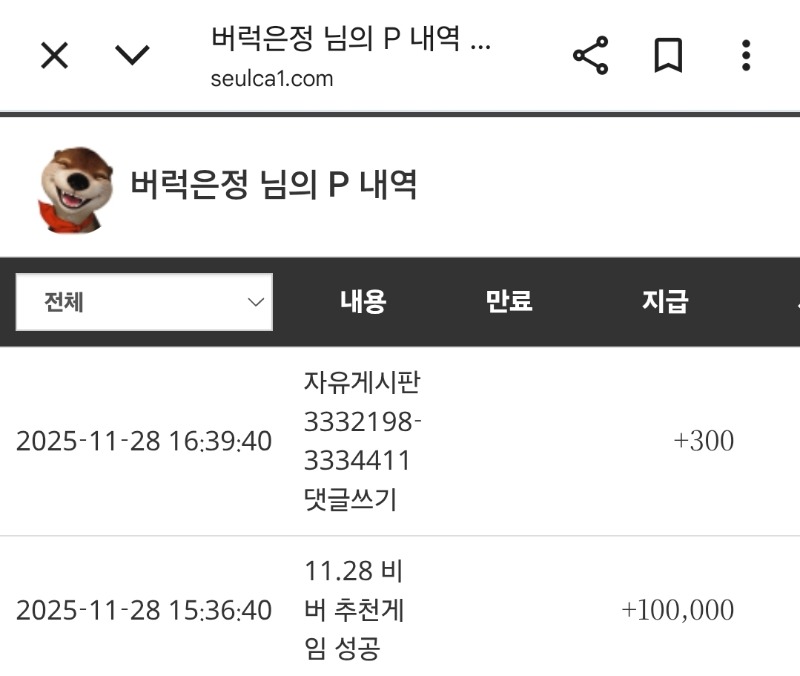Share this page

click(590, 56)
